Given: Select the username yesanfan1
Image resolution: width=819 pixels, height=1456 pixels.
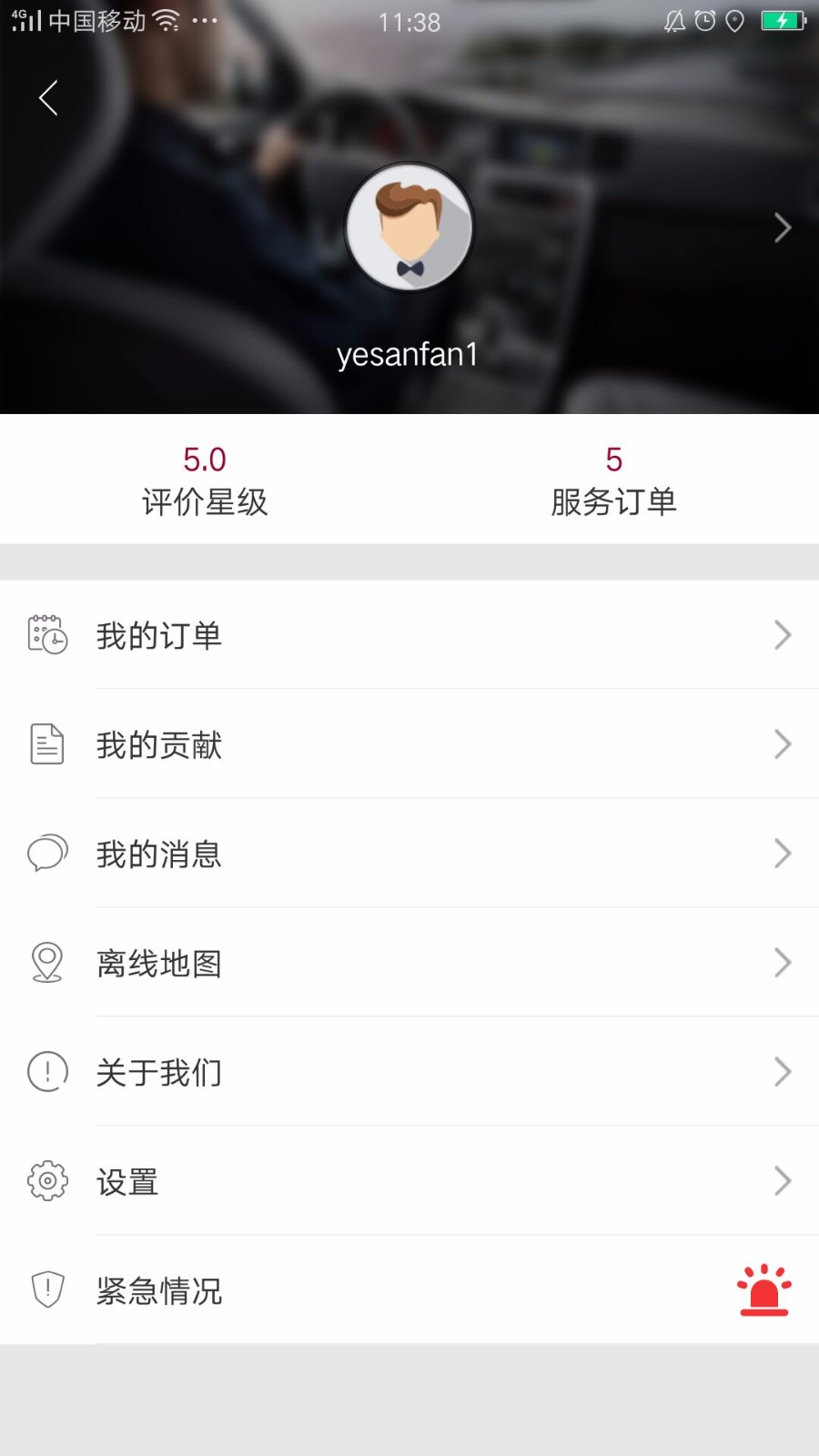Looking at the screenshot, I should (x=409, y=355).
